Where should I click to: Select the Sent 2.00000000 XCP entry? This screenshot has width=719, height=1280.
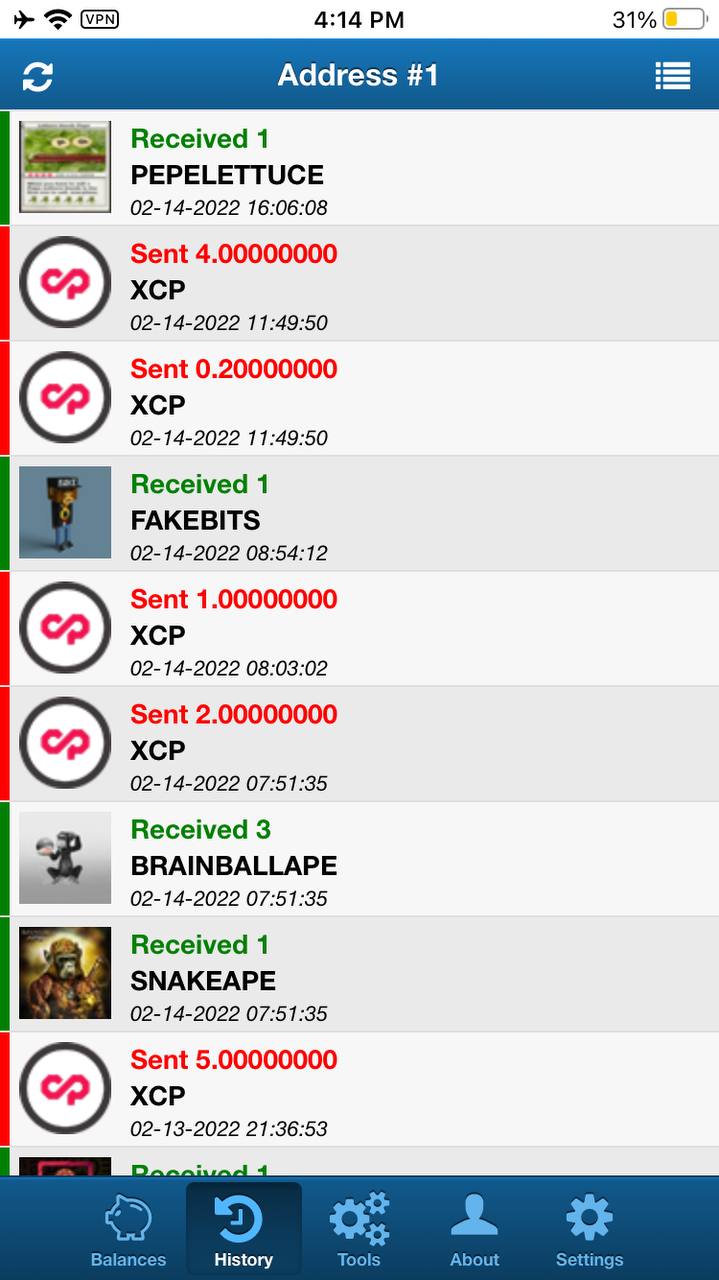click(x=360, y=743)
